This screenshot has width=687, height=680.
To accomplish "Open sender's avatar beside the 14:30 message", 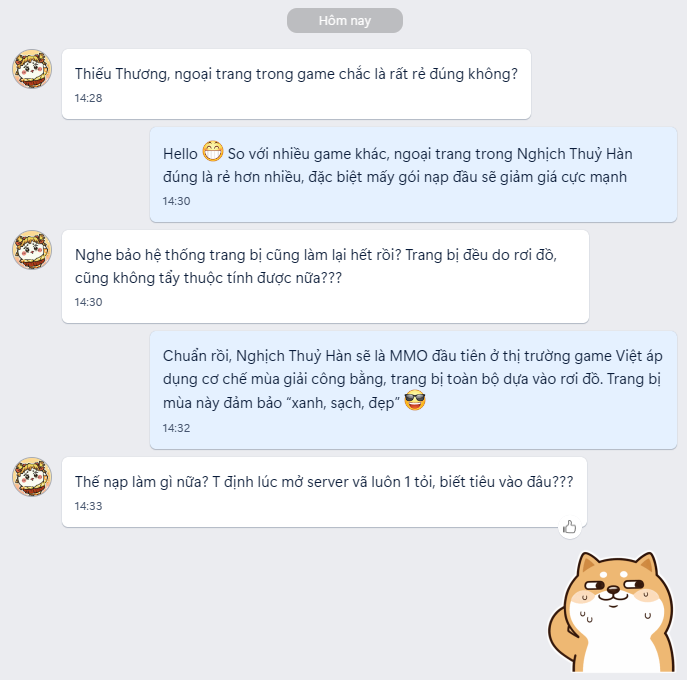I will [x=32, y=249].
